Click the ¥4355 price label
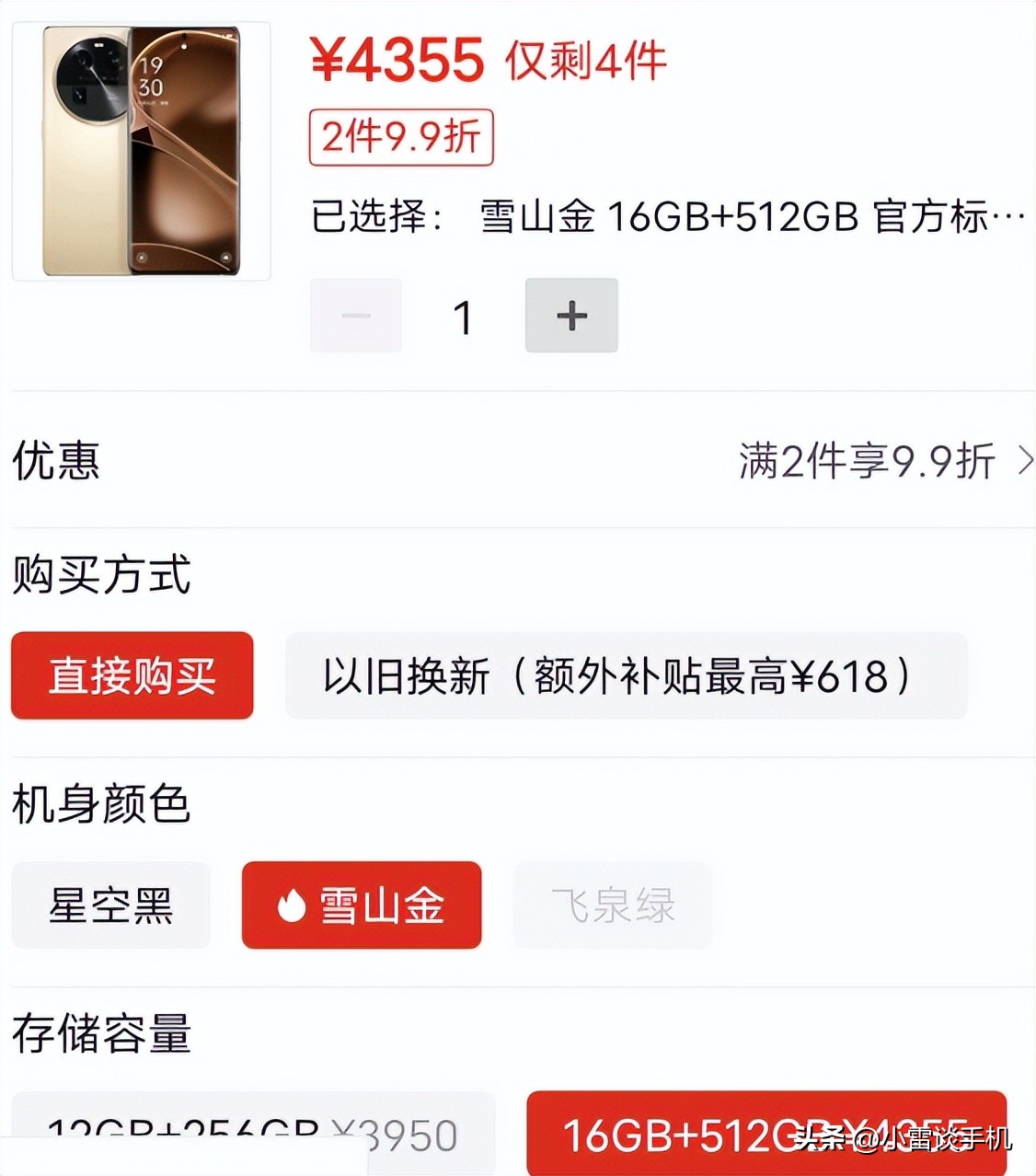The width and height of the screenshot is (1036, 1176). tap(397, 59)
